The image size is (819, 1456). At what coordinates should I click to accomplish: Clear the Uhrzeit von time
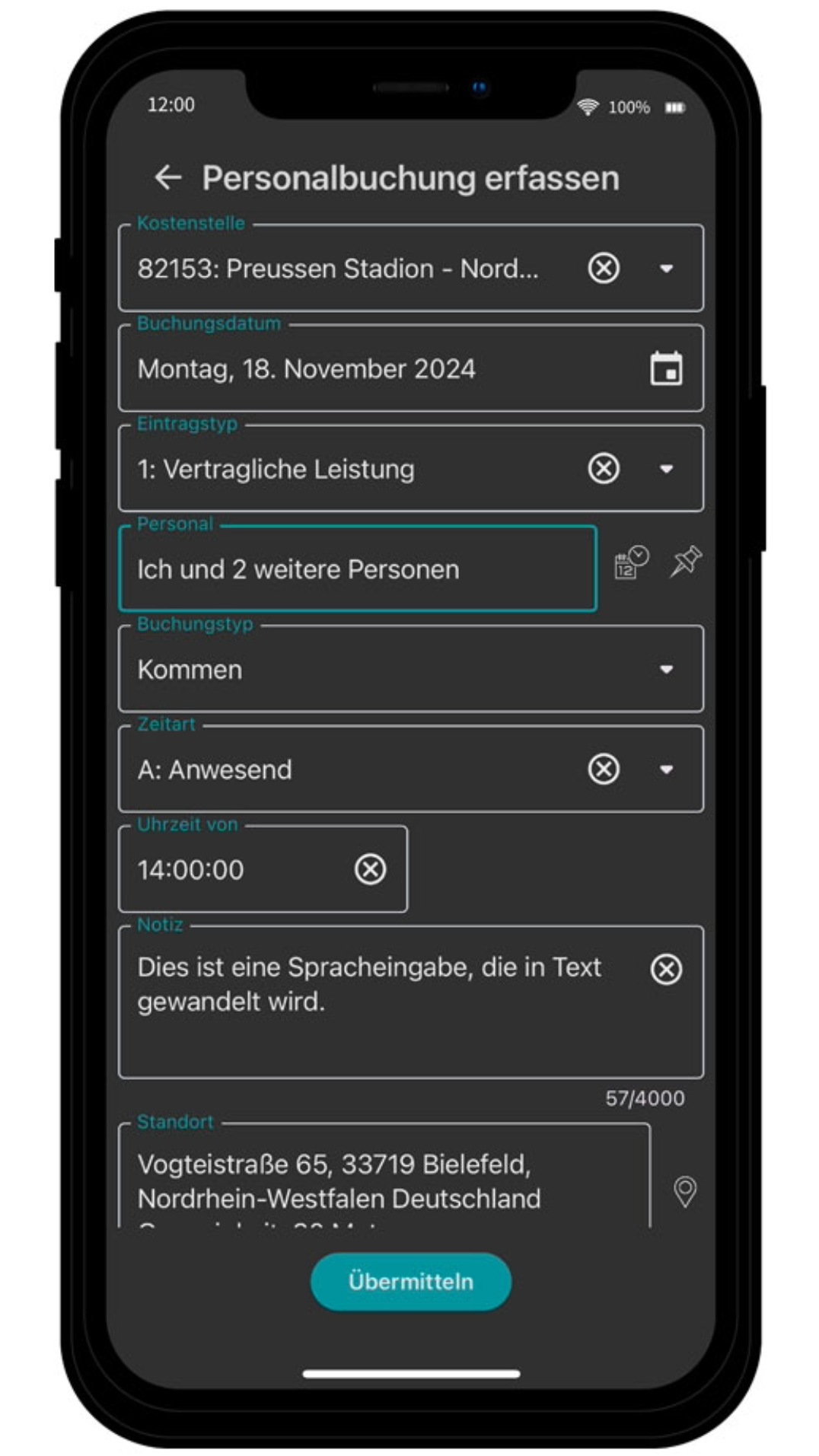point(371,869)
